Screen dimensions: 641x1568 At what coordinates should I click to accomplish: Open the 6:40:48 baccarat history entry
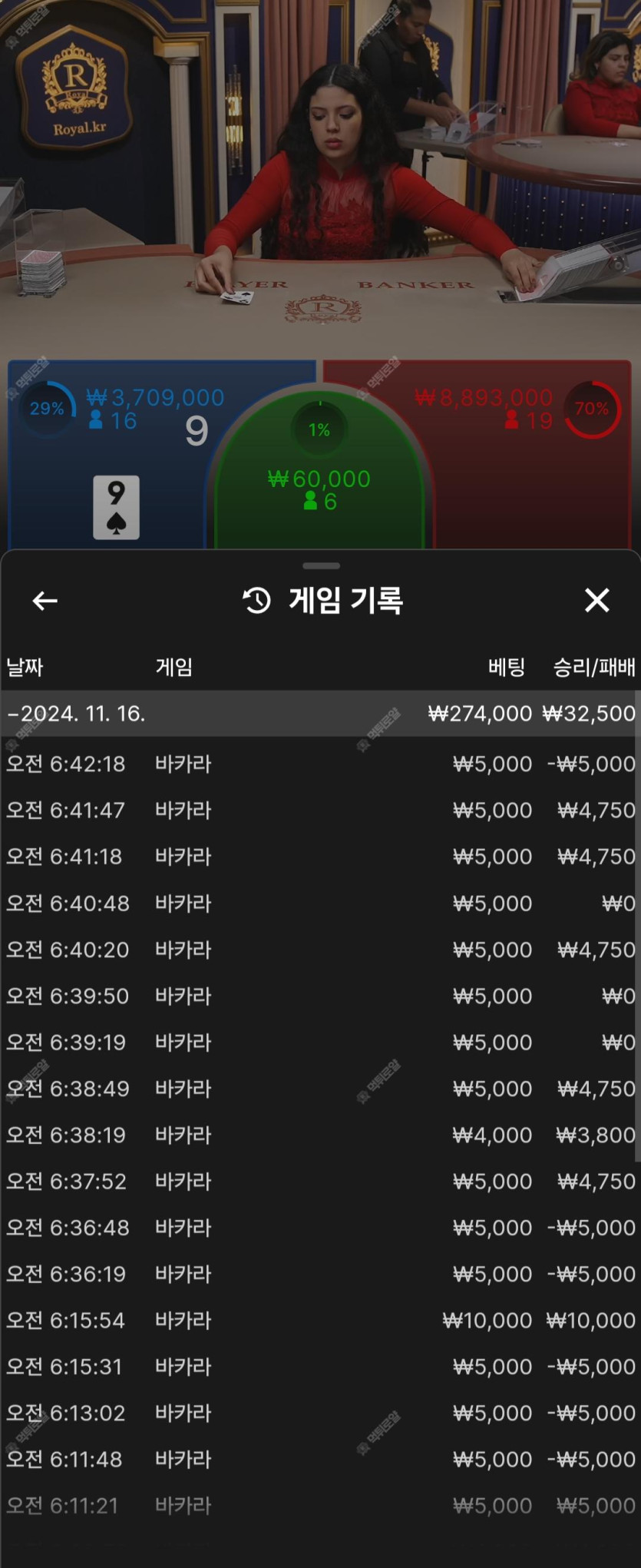pyautogui.click(x=320, y=903)
